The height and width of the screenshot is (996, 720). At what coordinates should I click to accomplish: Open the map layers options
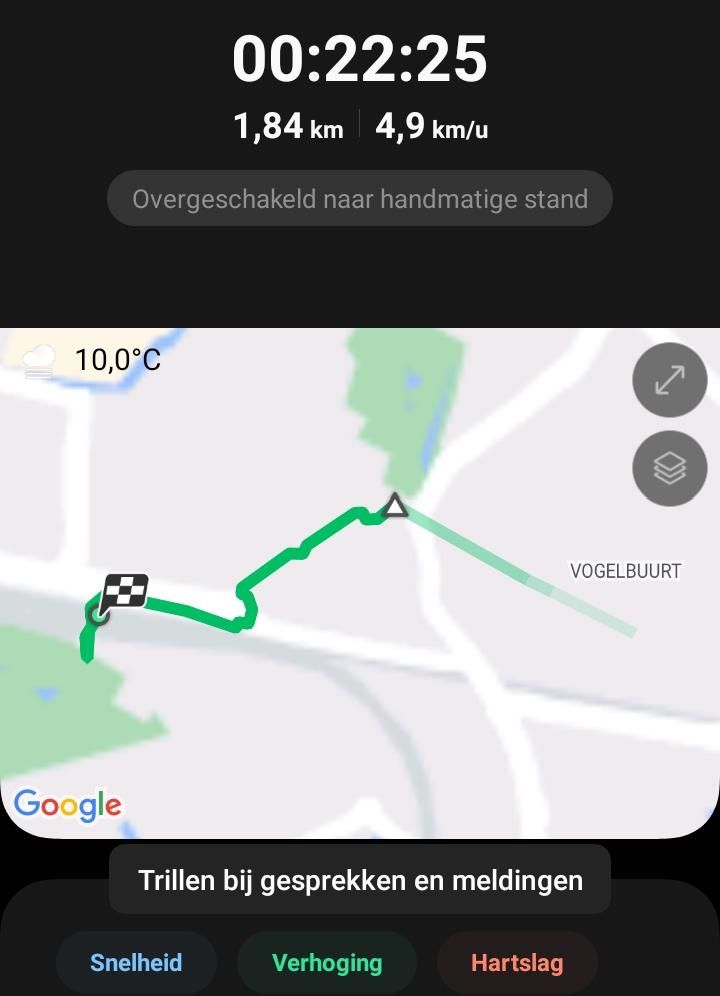click(x=669, y=468)
